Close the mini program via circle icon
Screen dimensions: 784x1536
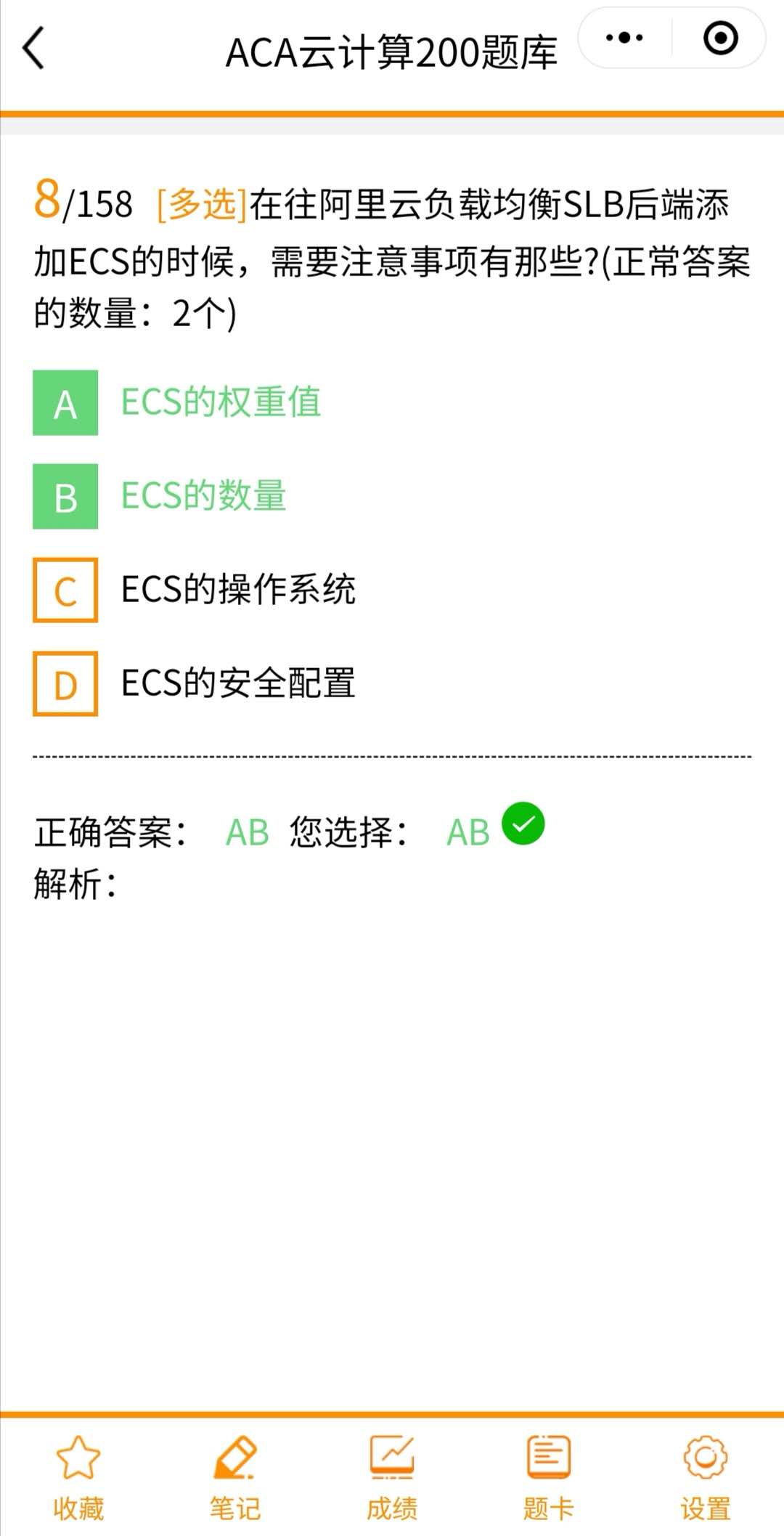pos(720,38)
